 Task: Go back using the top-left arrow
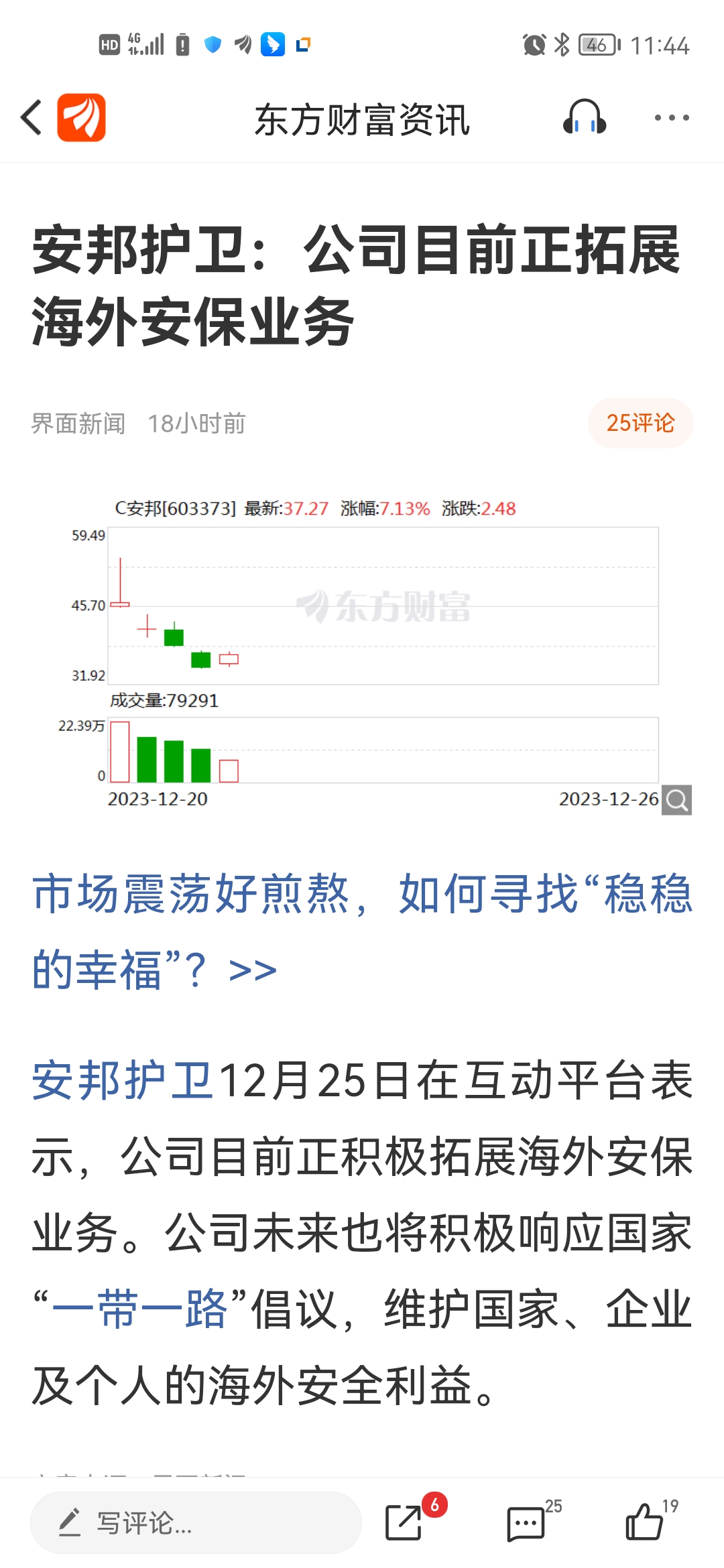pos(32,118)
